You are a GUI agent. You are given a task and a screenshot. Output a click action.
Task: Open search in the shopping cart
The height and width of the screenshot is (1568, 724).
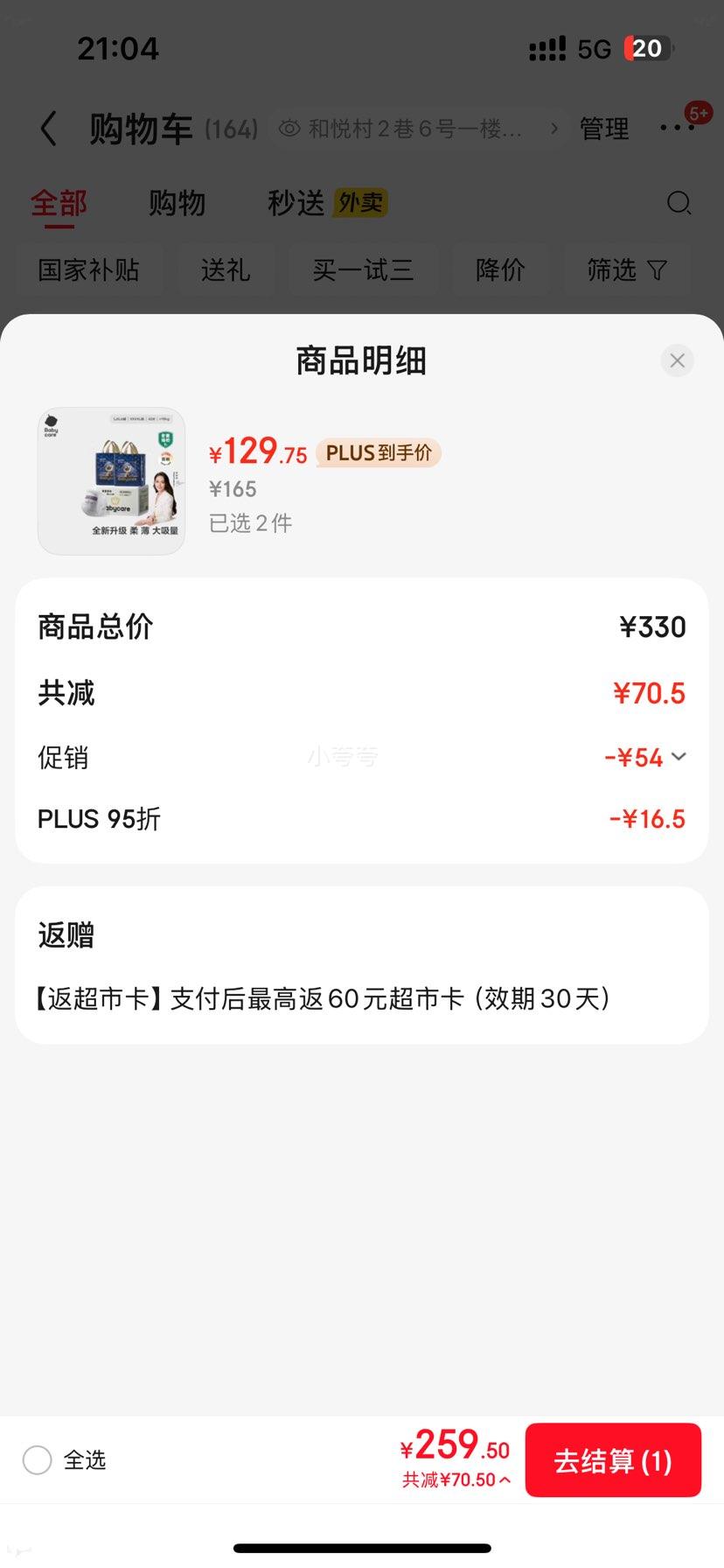tap(679, 203)
